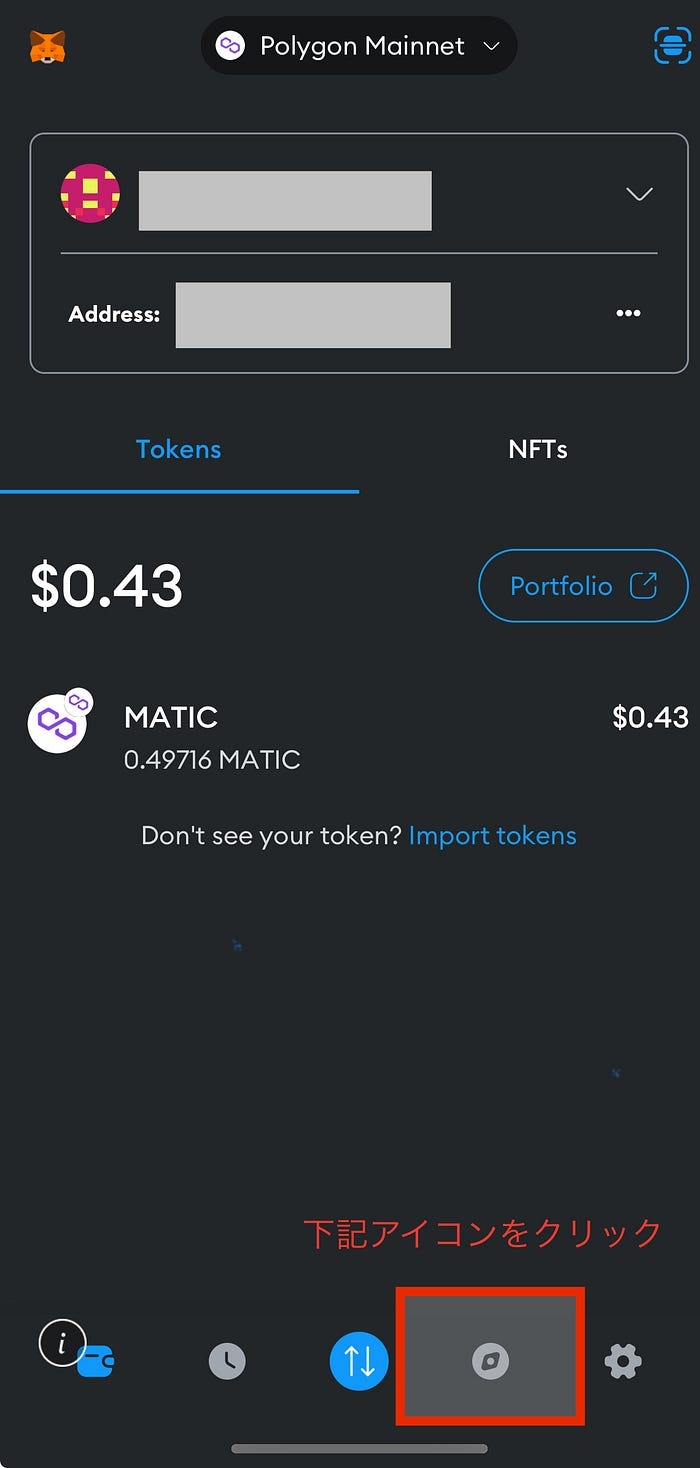The width and height of the screenshot is (700, 1468).
Task: Go to the wallet tab
Action: tap(96, 1361)
